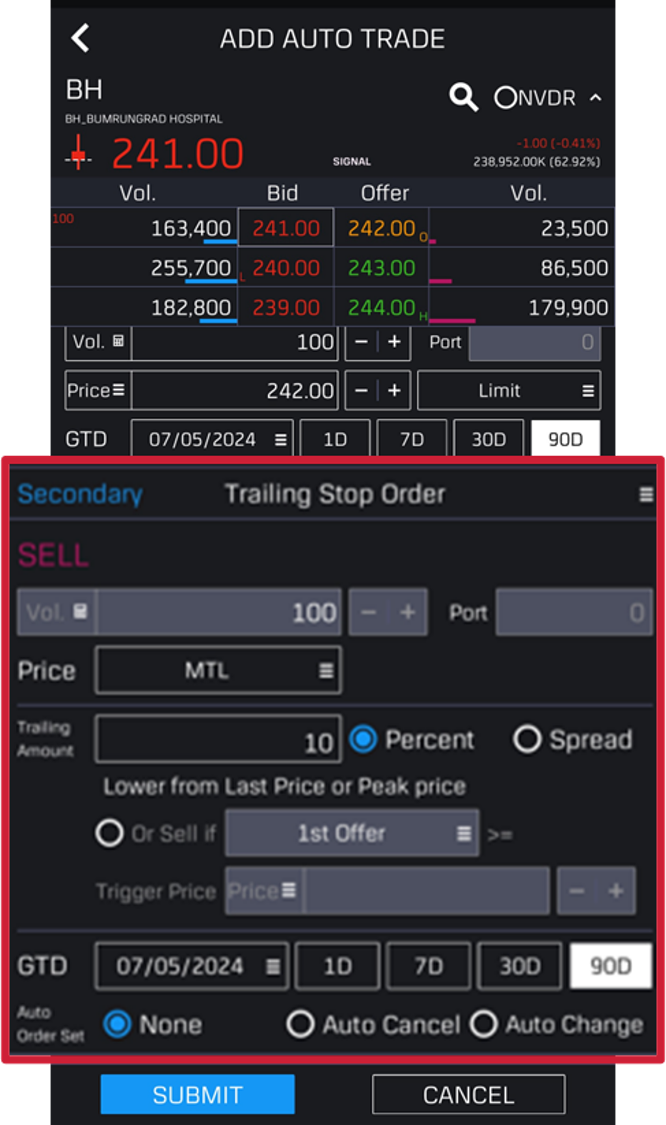Viewport: 666px width, 1125px height.
Task: Go back from Add Auto Trade
Action: click(81, 39)
